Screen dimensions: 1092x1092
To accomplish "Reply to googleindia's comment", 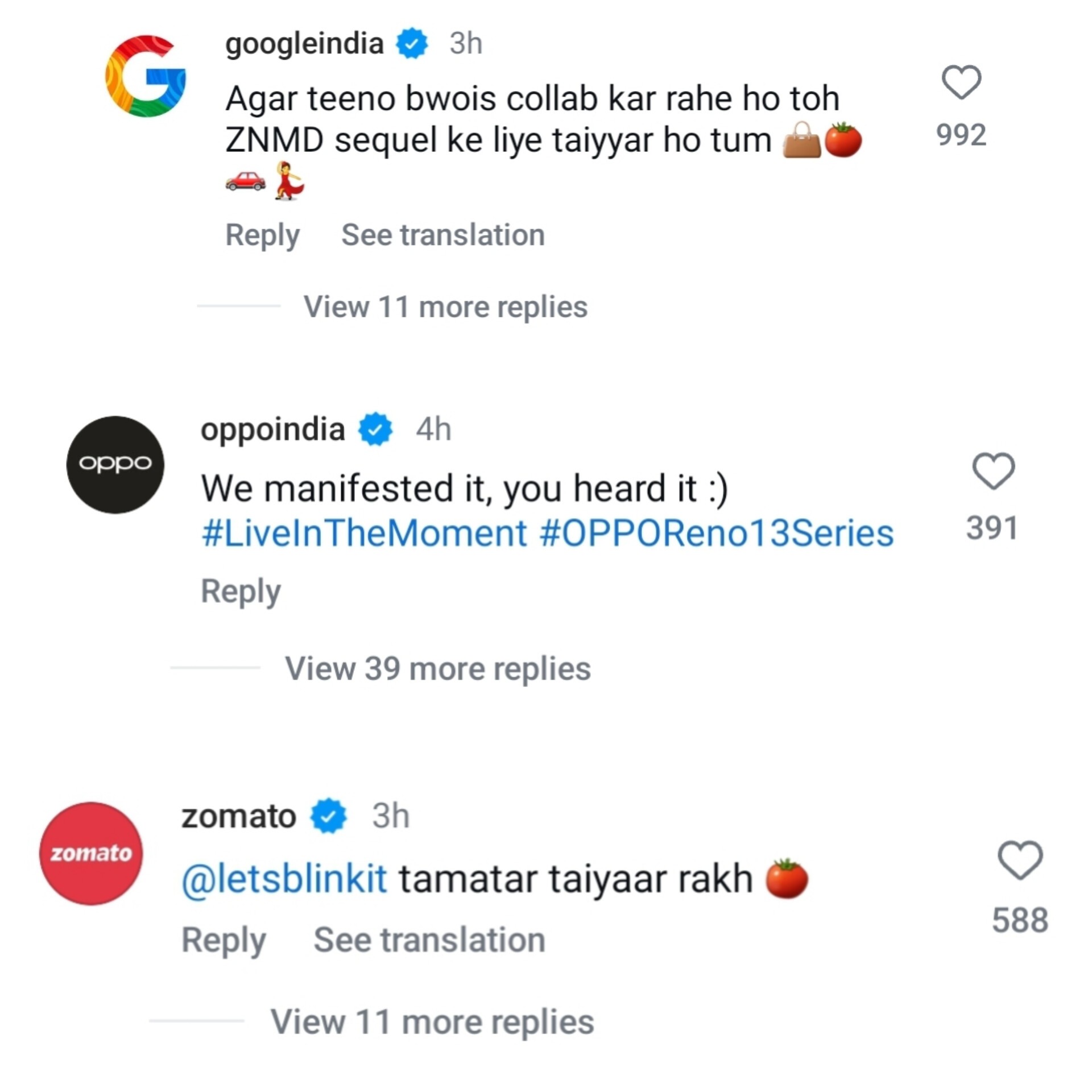I will pos(262,235).
